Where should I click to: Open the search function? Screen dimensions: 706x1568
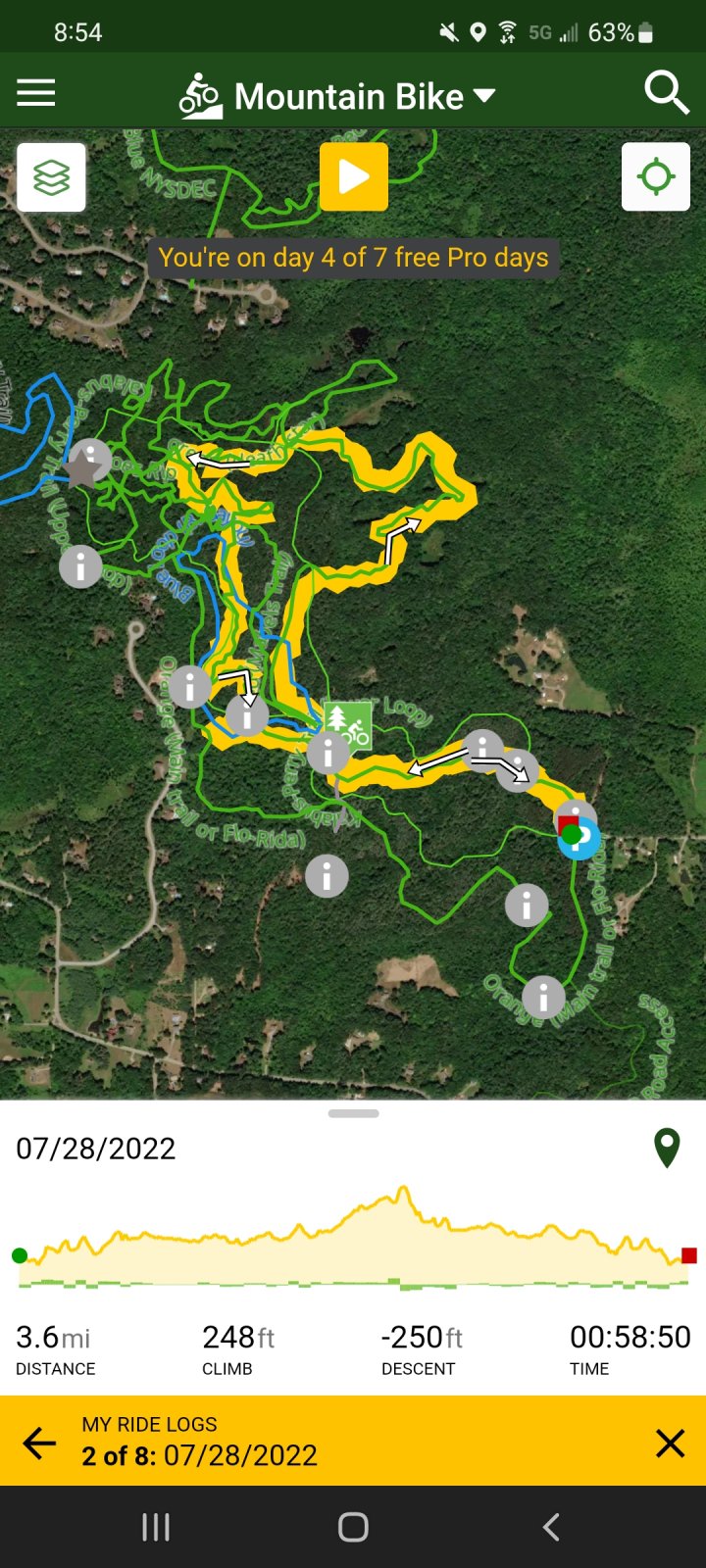(668, 92)
